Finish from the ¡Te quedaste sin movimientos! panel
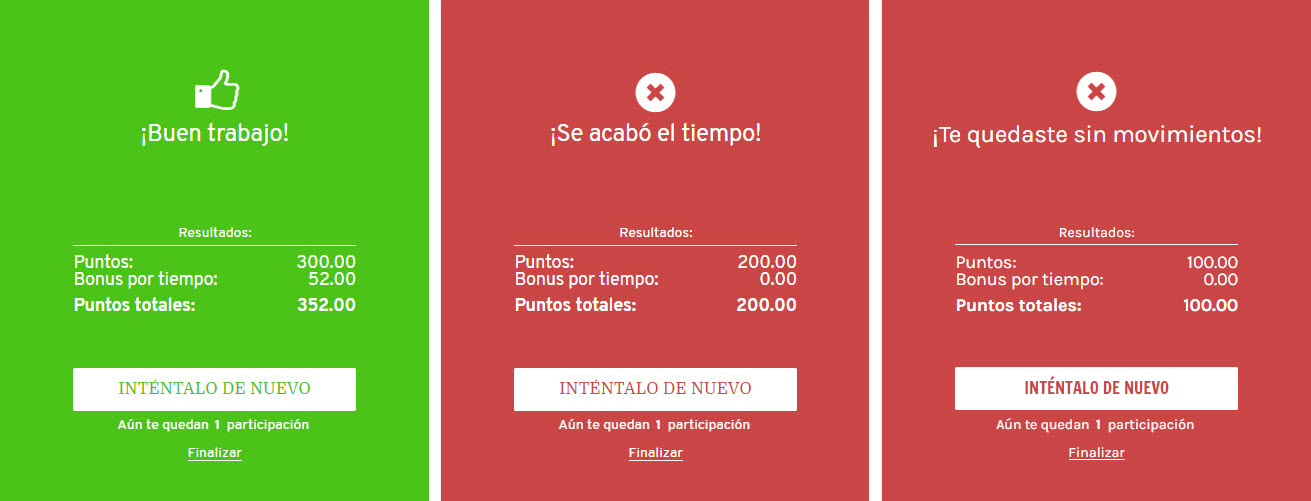The width and height of the screenshot is (1311, 501). [x=1096, y=453]
